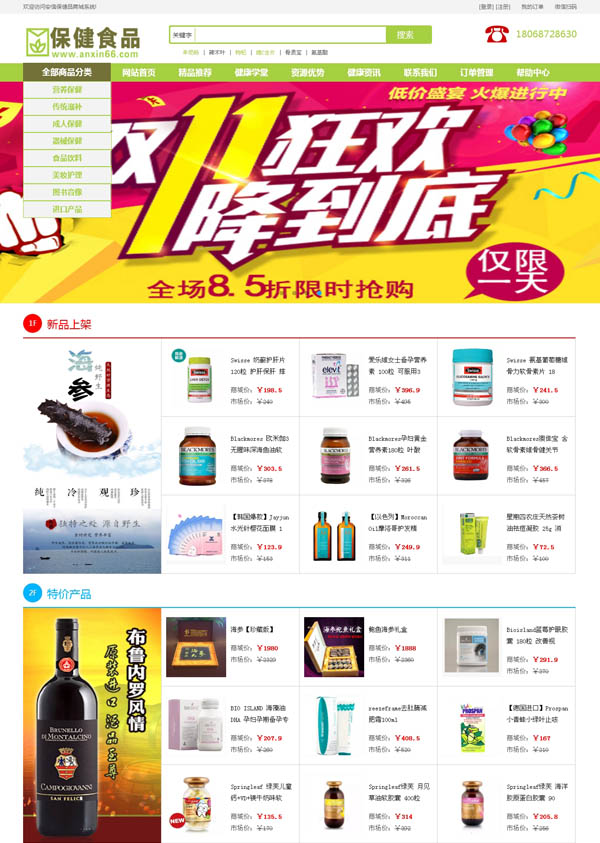Open 我的订单 link at top
Image resolution: width=600 pixels, height=843 pixels.
tap(531, 6)
